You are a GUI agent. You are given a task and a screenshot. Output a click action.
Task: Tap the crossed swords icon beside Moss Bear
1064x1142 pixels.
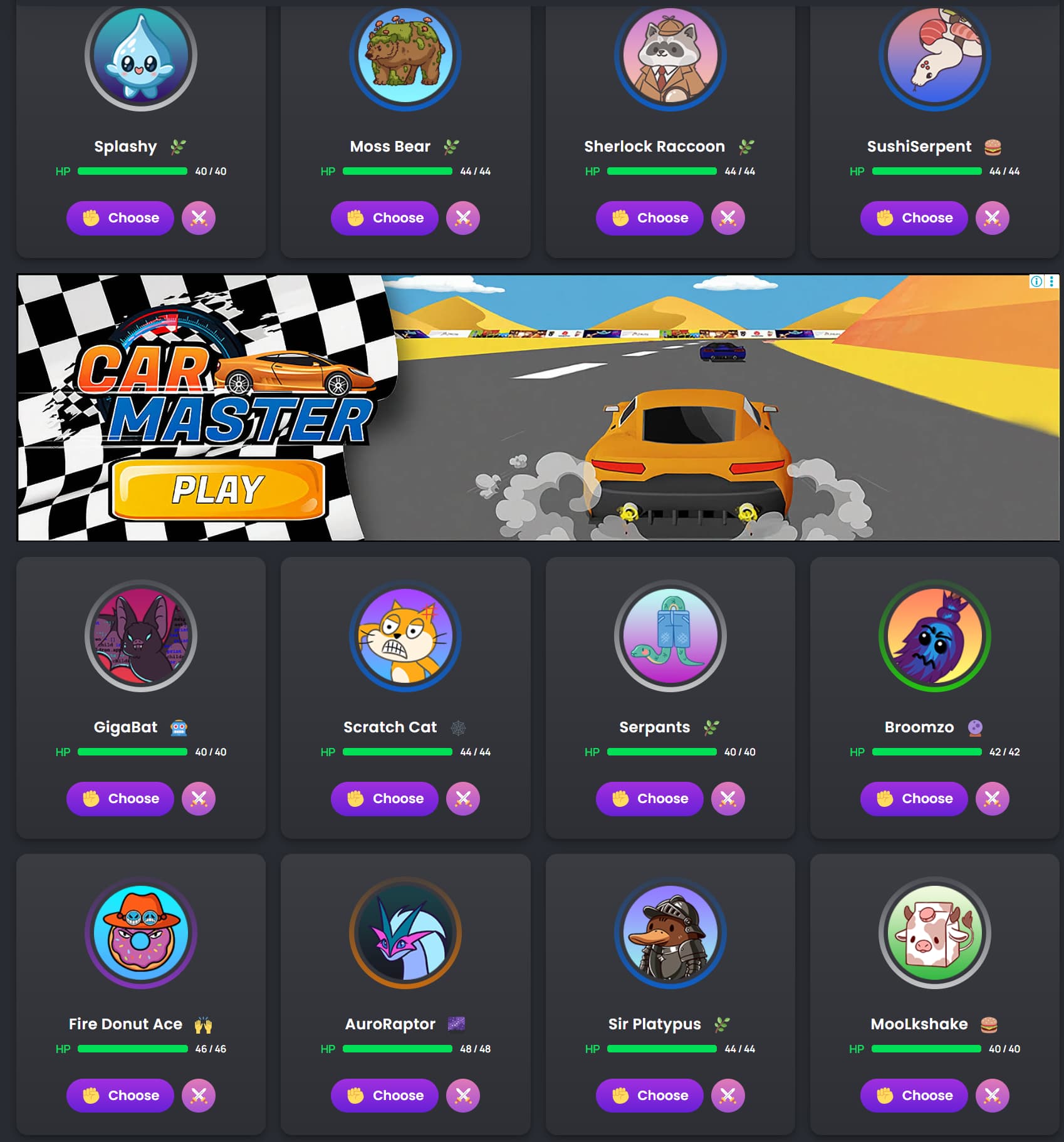(x=463, y=218)
